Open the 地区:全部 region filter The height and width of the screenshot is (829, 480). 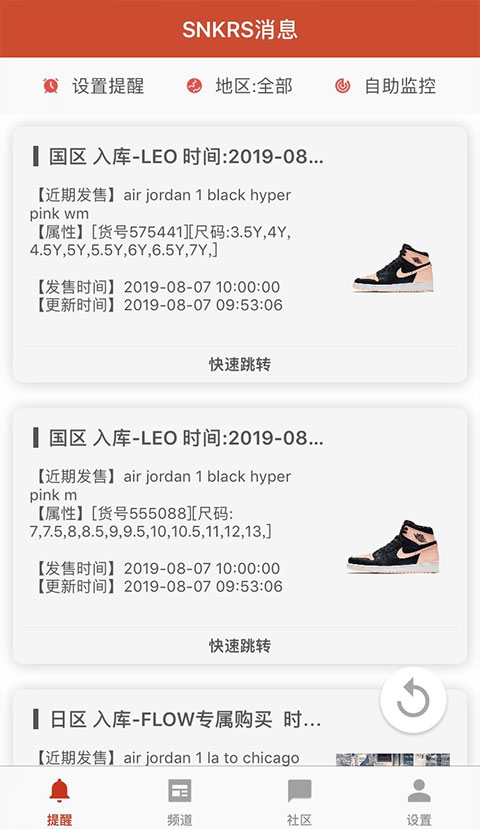point(239,86)
